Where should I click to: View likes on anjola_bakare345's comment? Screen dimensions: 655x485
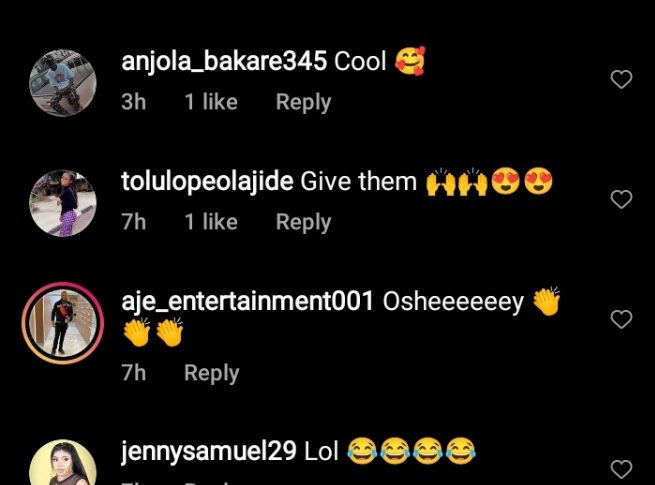(x=210, y=102)
